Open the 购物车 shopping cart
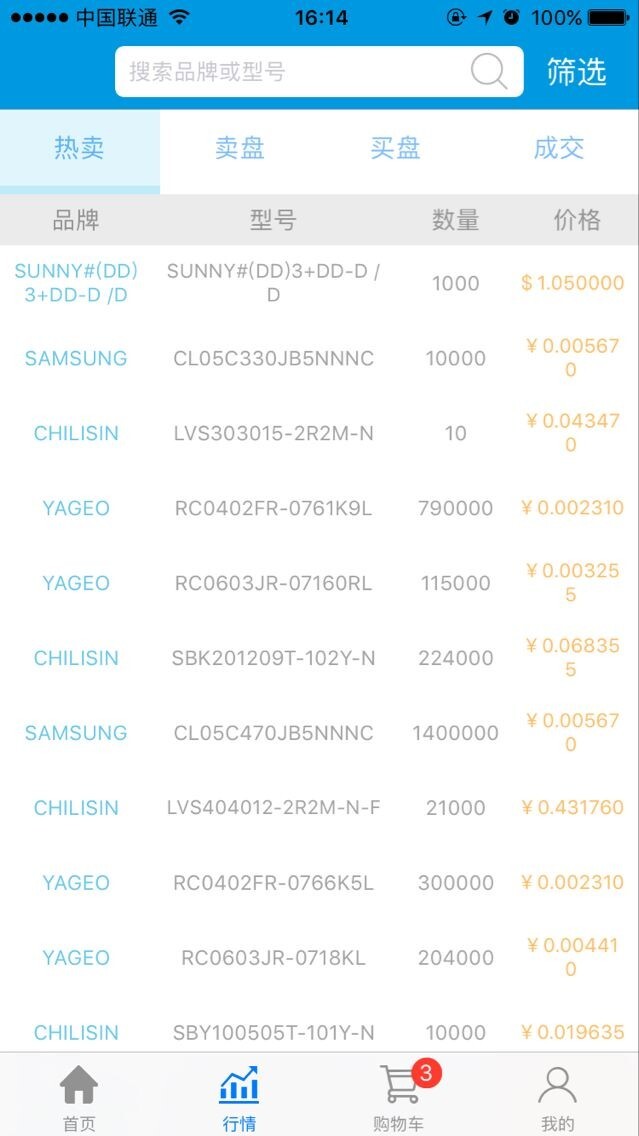The width and height of the screenshot is (639, 1136). pos(399,1096)
